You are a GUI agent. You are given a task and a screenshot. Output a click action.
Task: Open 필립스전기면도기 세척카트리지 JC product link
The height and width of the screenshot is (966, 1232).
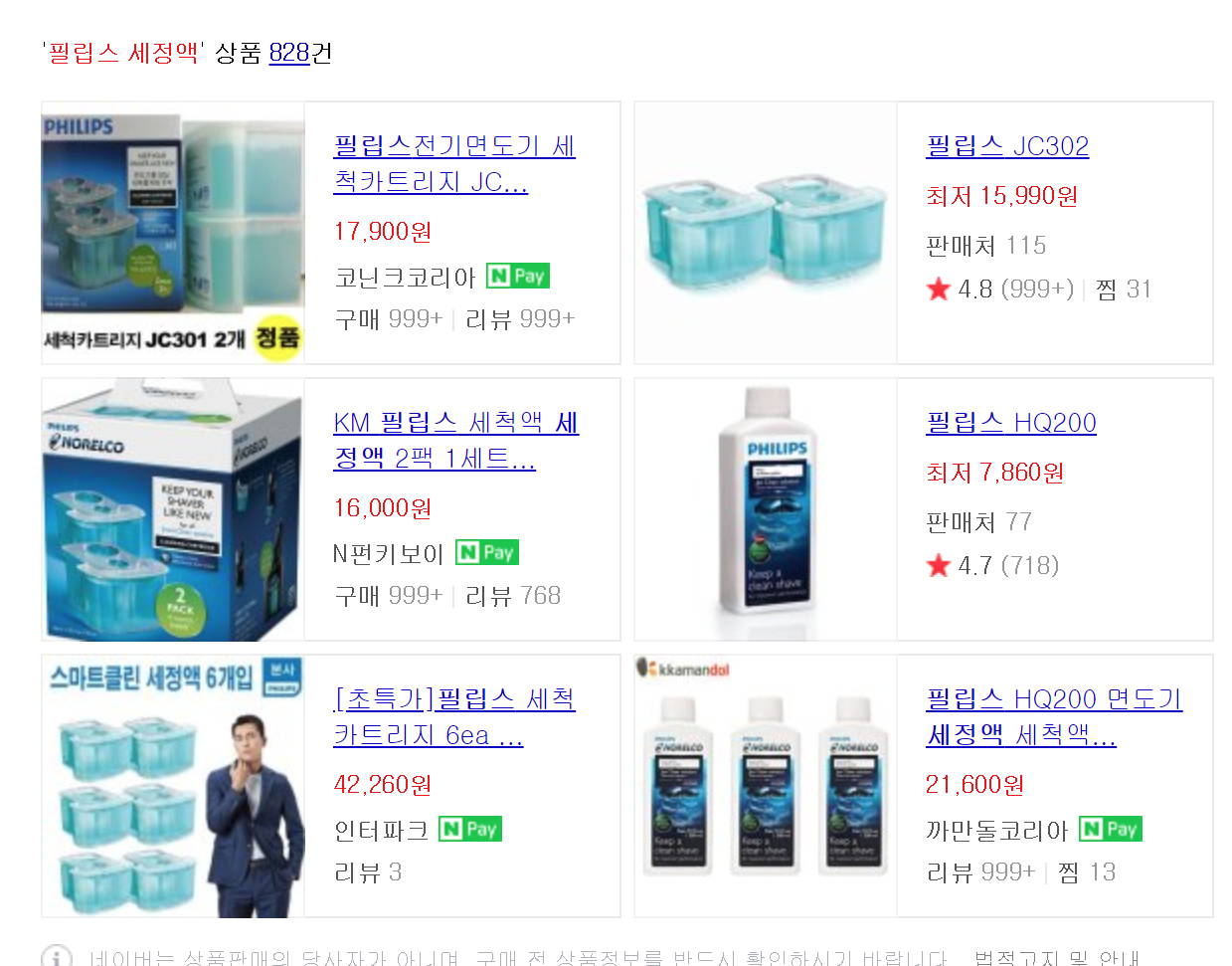pos(453,164)
